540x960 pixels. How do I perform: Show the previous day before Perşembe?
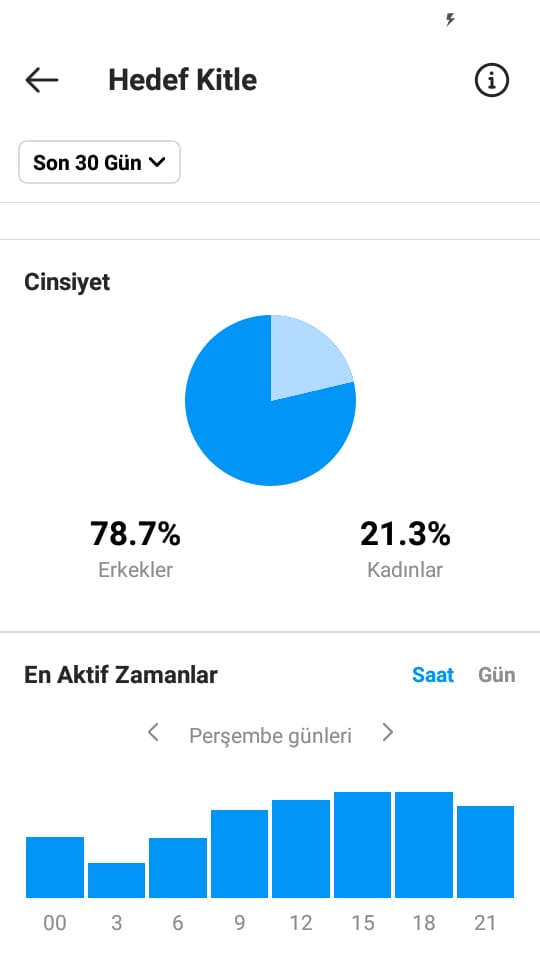tap(153, 732)
